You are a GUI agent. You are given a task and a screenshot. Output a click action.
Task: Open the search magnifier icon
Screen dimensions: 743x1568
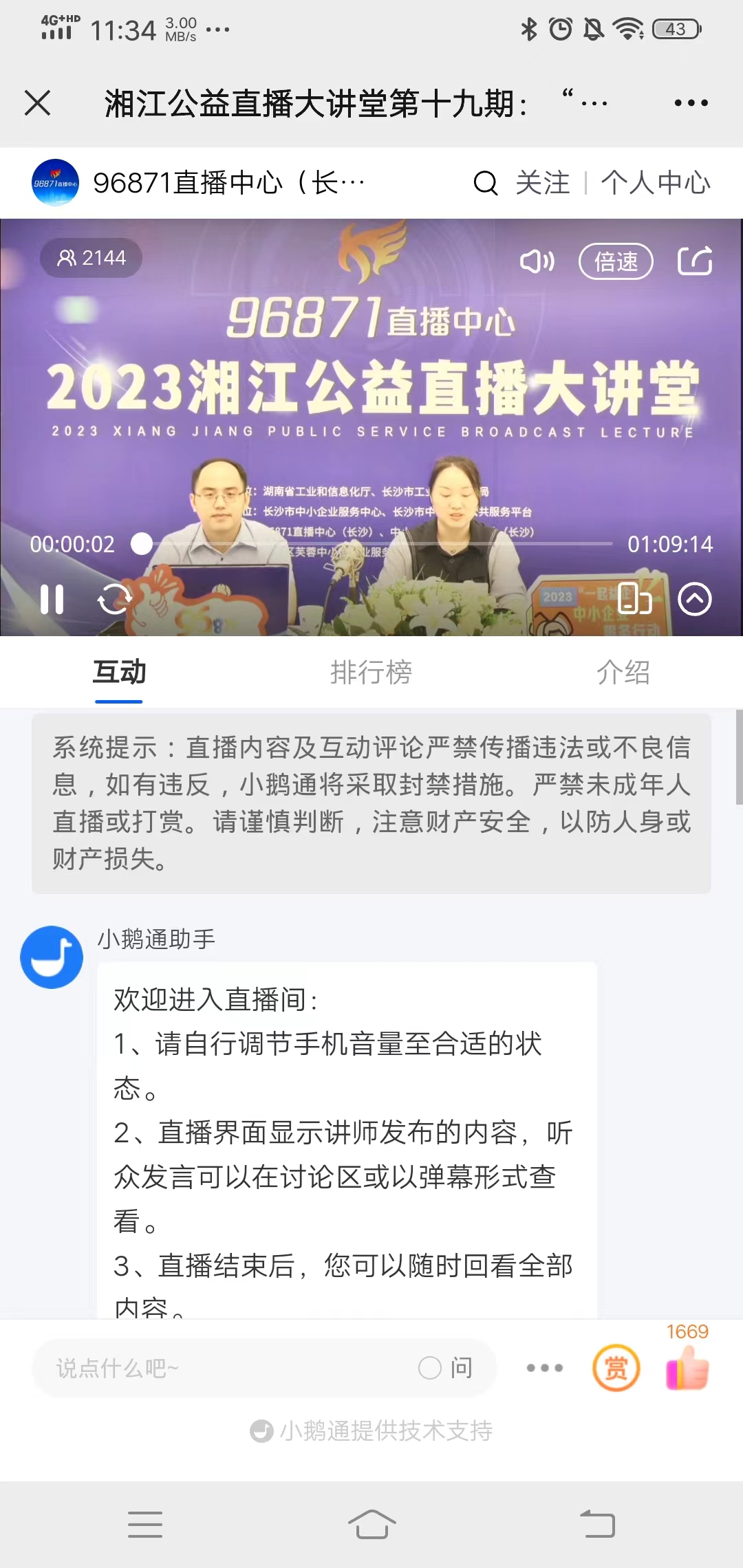click(486, 183)
